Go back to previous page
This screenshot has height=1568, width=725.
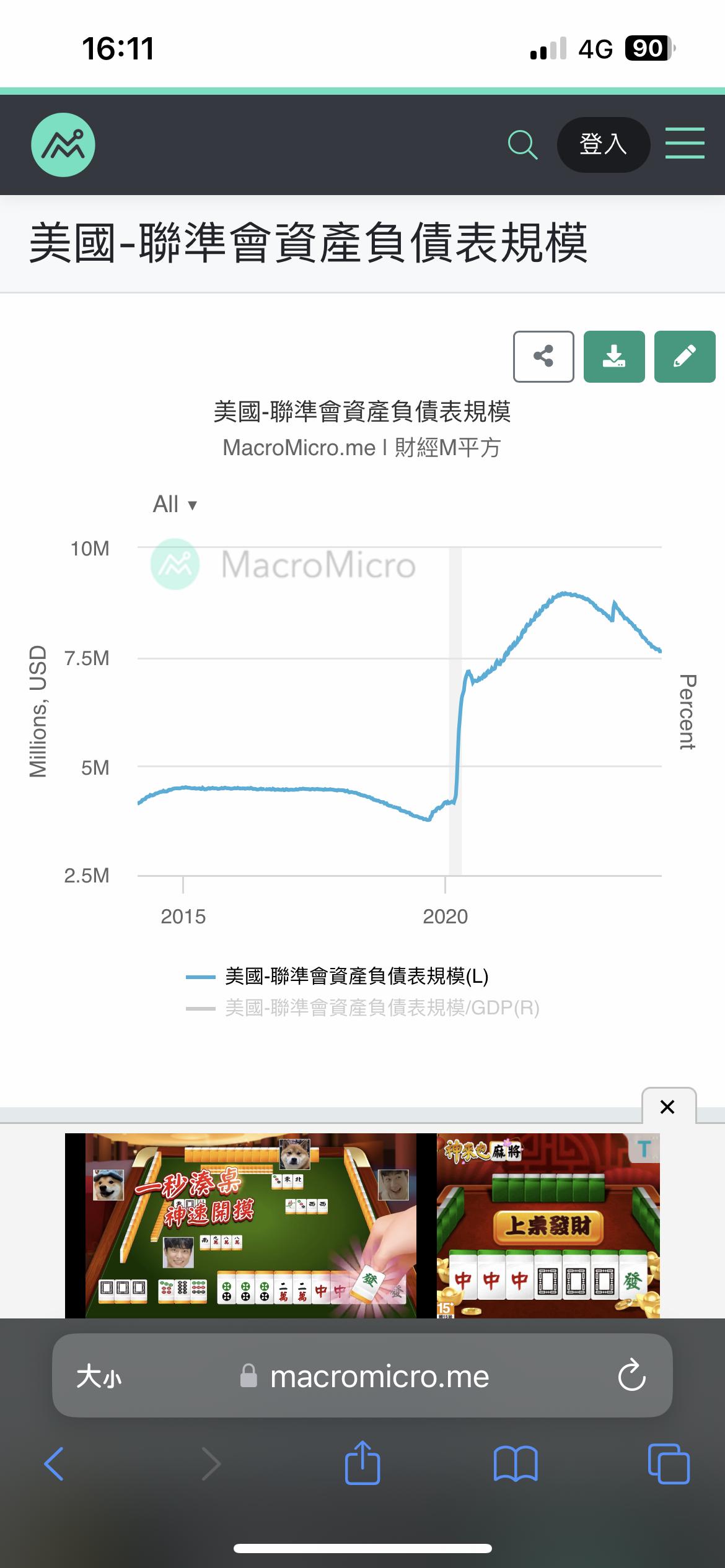pyautogui.click(x=55, y=1464)
